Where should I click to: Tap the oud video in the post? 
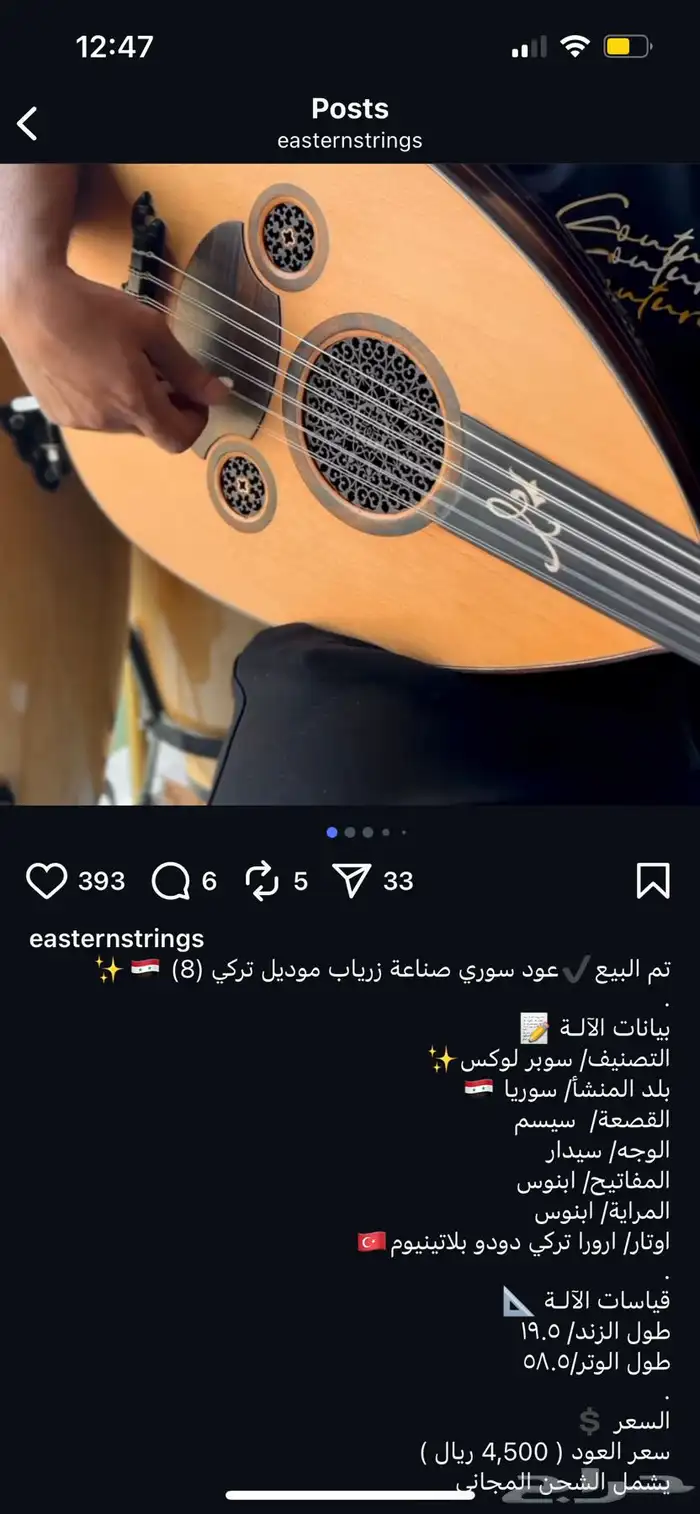tap(350, 484)
